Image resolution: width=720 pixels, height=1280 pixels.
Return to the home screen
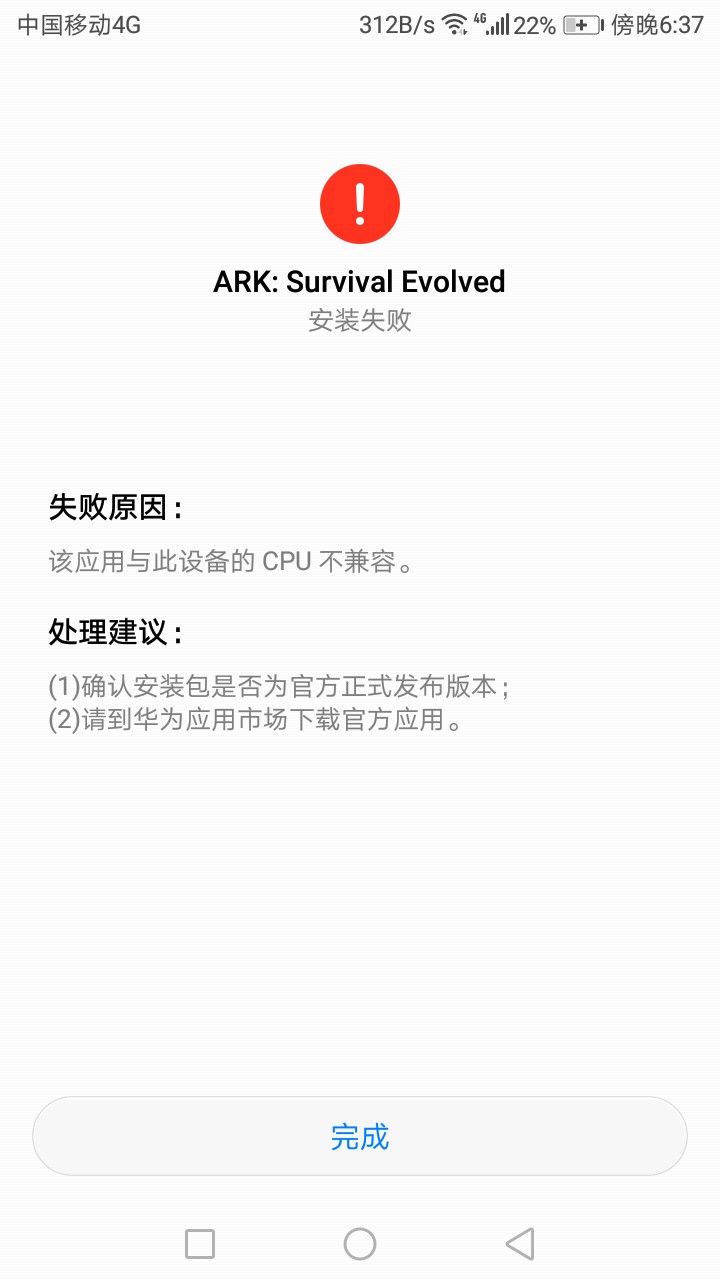(x=360, y=1243)
